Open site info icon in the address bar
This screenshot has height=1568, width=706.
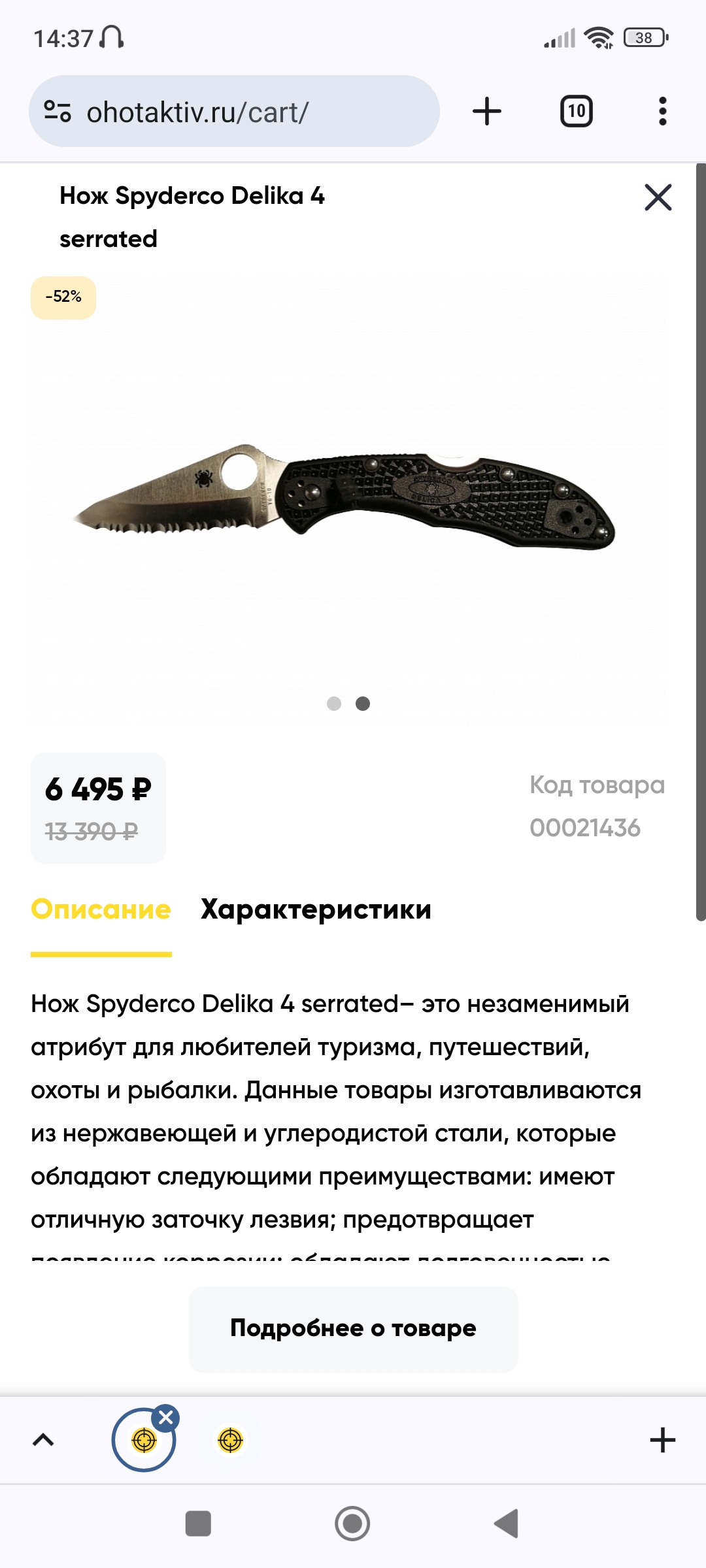click(58, 111)
